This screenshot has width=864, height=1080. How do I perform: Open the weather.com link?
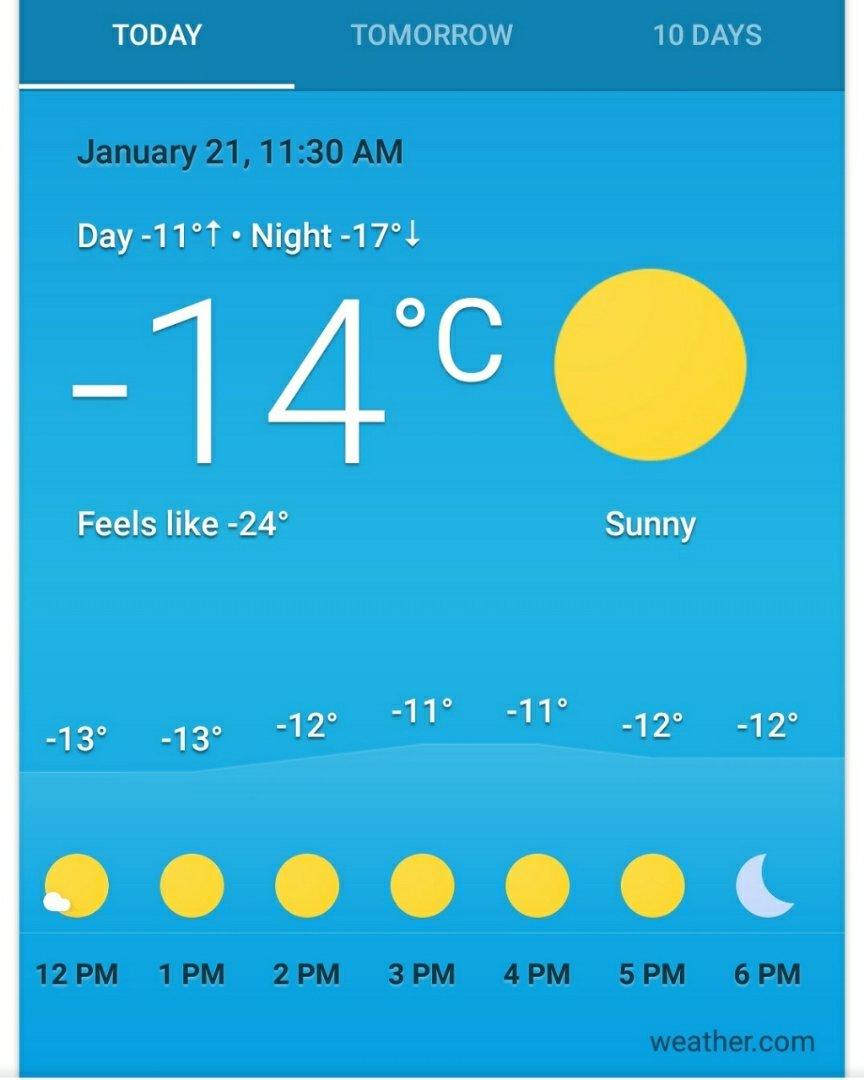(731, 1041)
